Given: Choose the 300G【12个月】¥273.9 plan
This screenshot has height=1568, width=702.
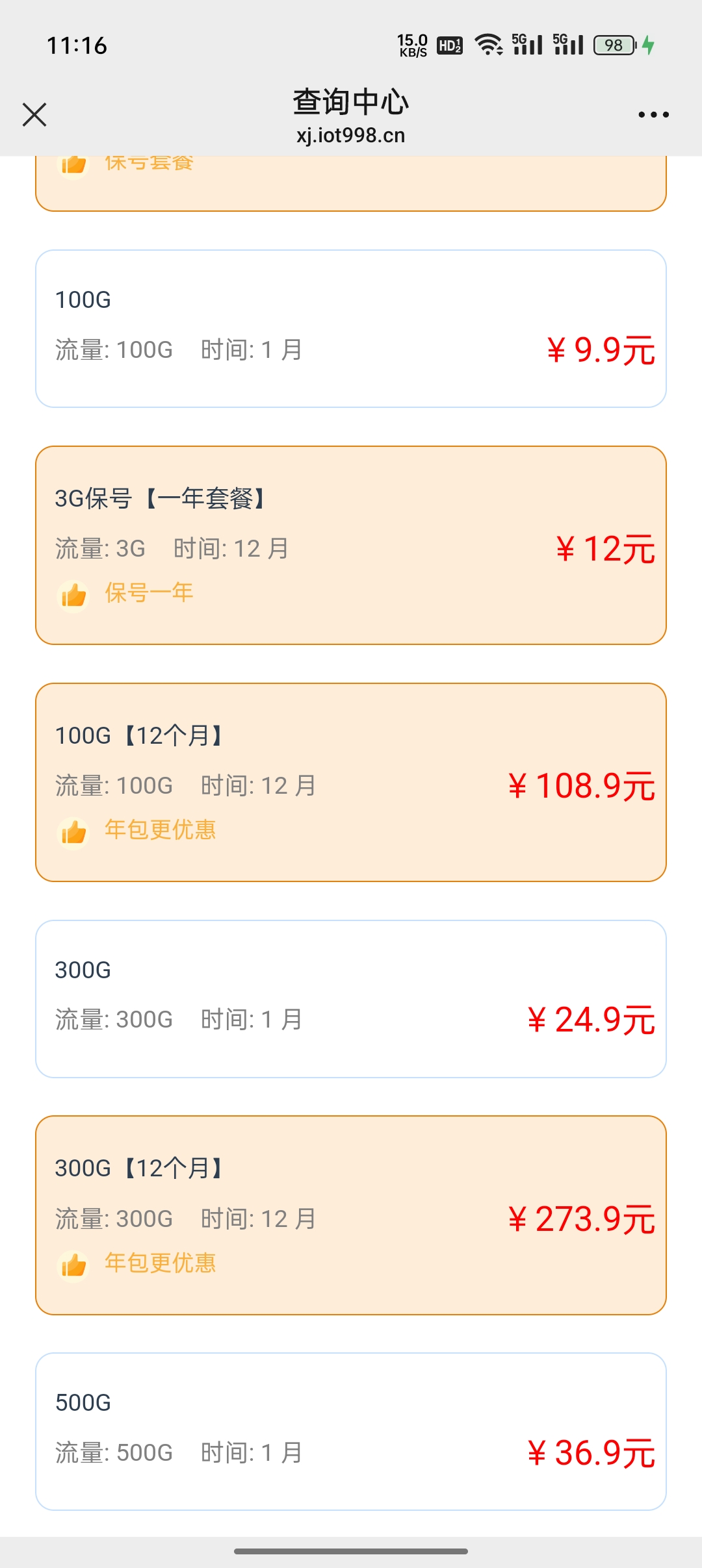Looking at the screenshot, I should tap(351, 1215).
